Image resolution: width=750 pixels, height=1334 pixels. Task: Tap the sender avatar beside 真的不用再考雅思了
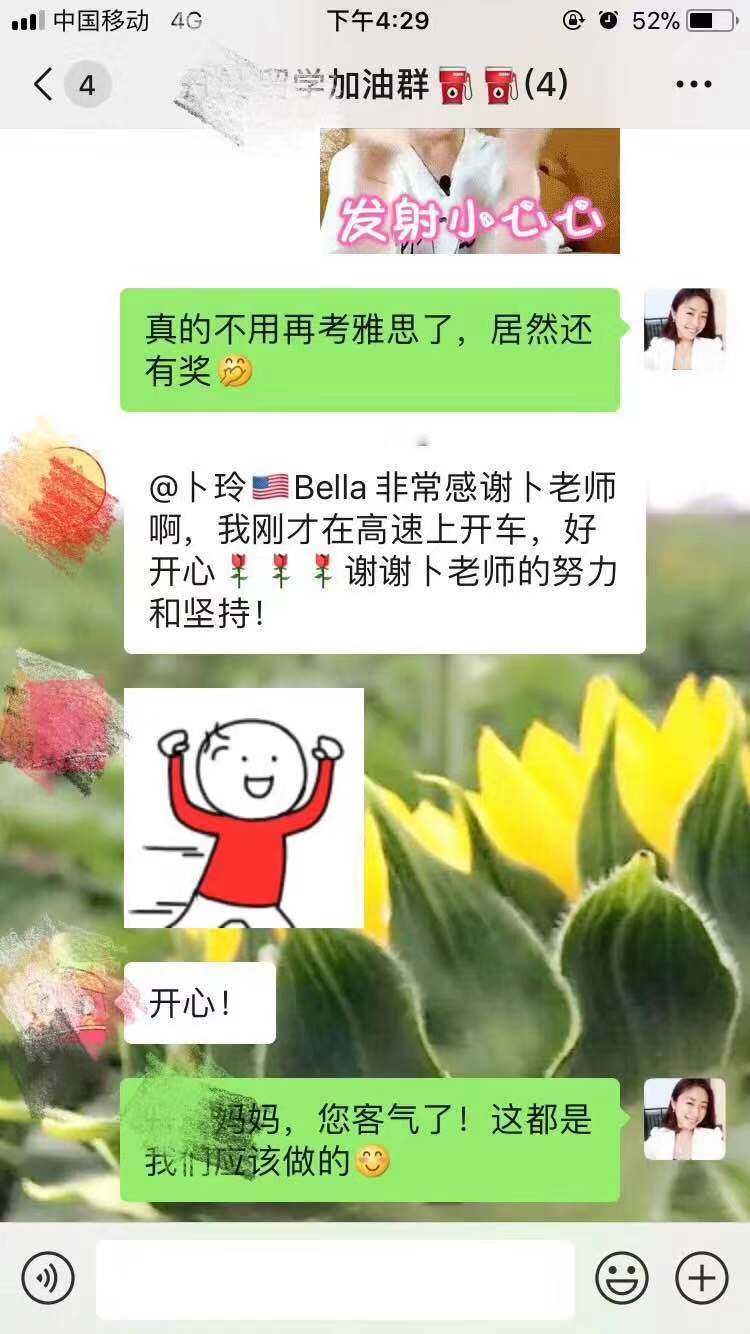click(685, 330)
